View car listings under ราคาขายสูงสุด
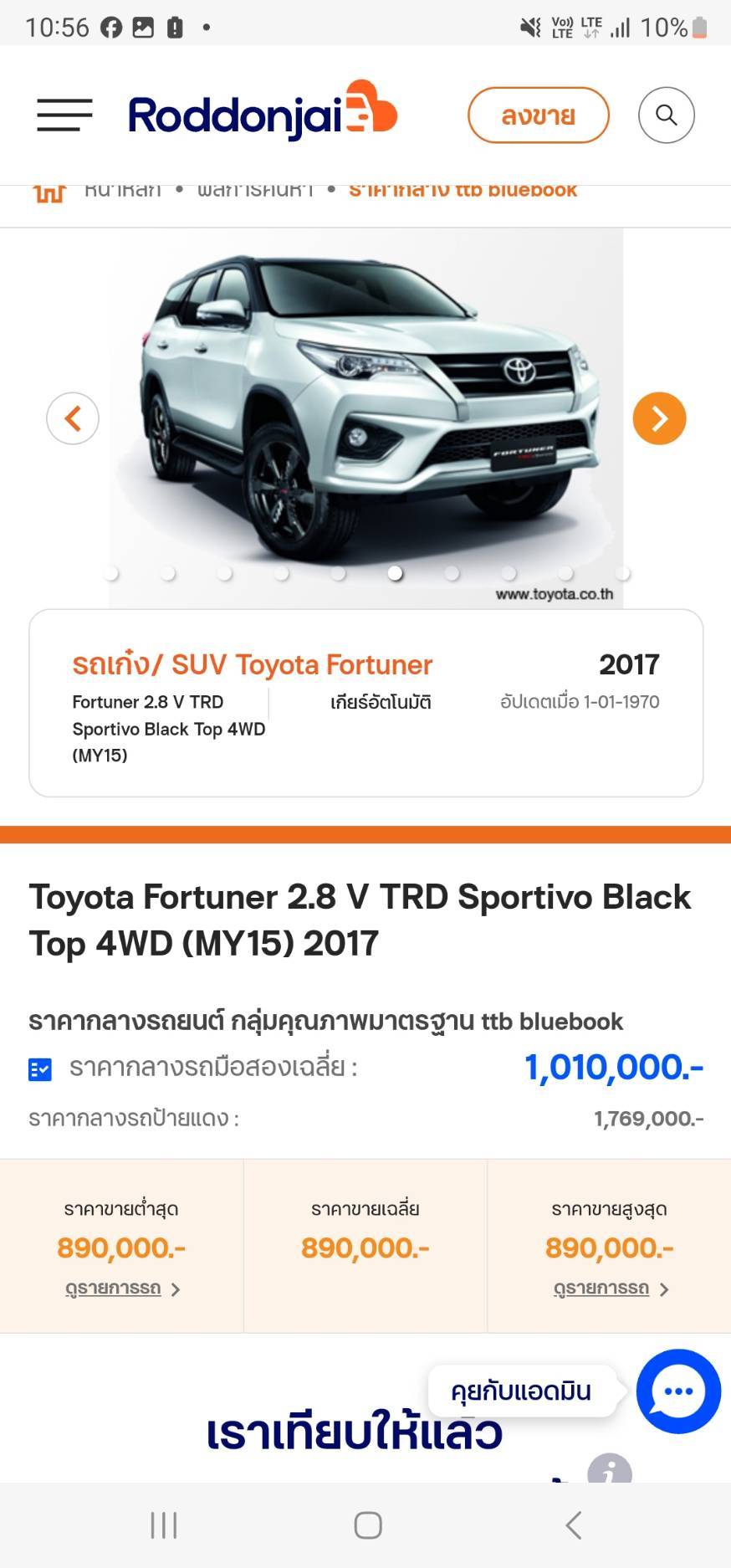 [610, 1289]
